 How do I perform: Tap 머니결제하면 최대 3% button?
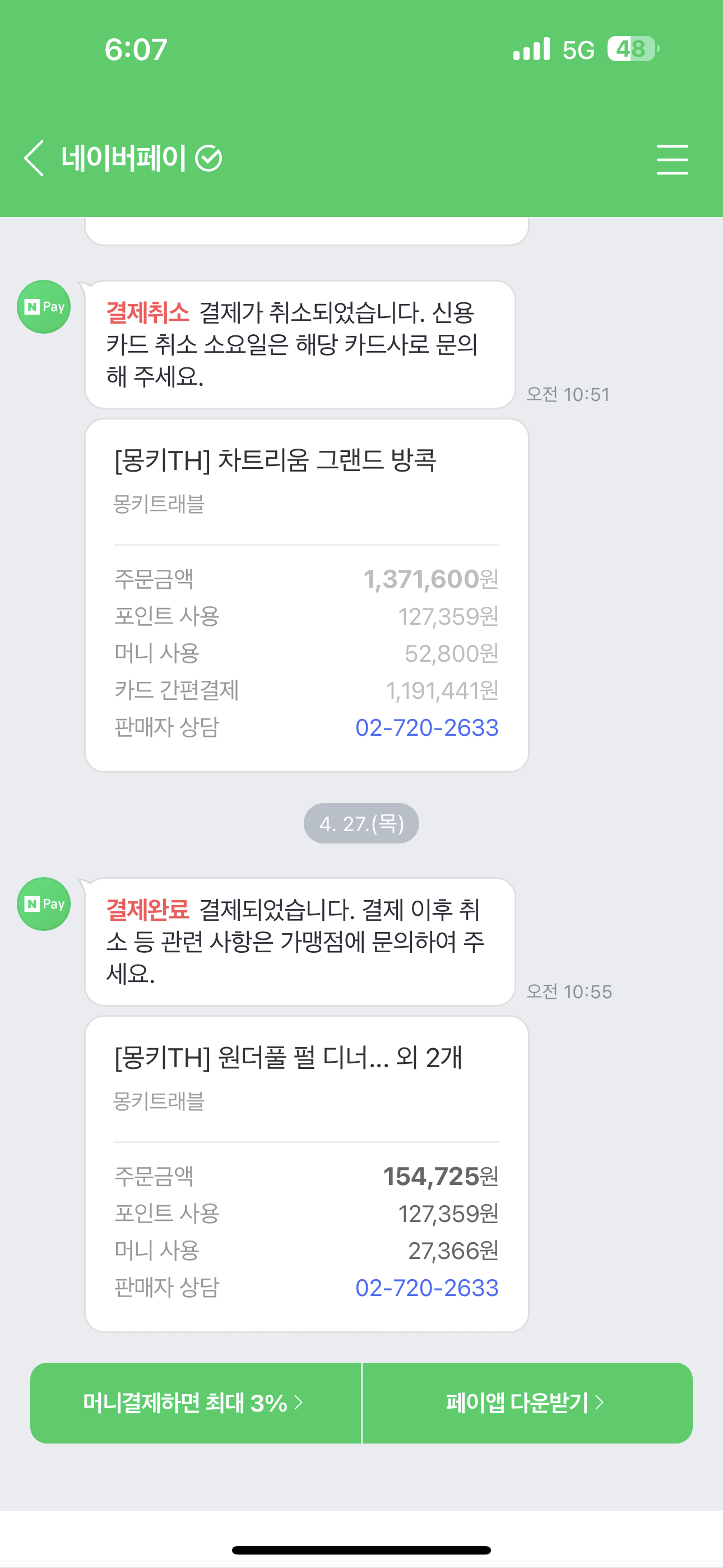196,1403
